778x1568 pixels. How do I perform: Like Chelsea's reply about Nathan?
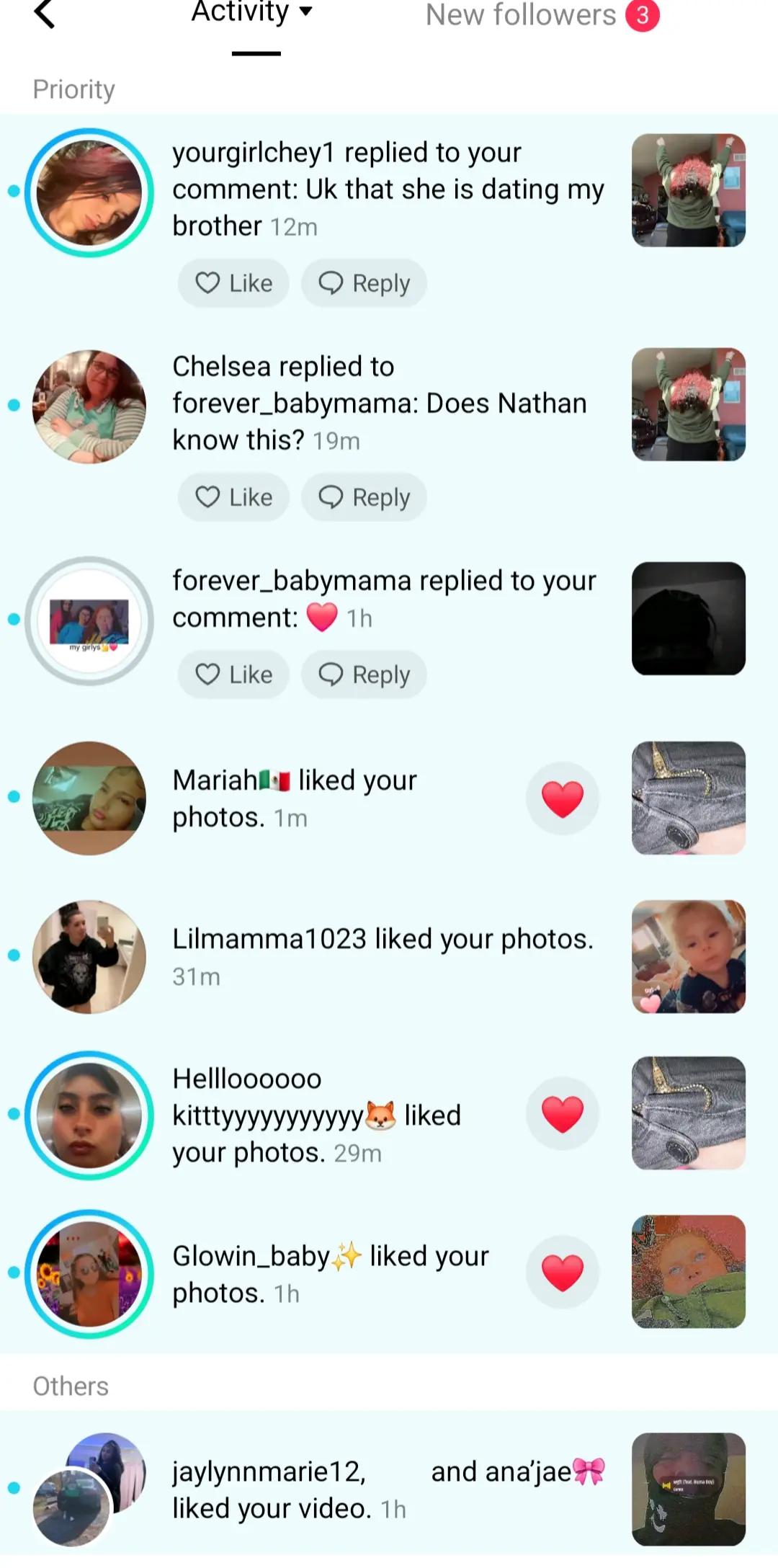click(x=233, y=497)
